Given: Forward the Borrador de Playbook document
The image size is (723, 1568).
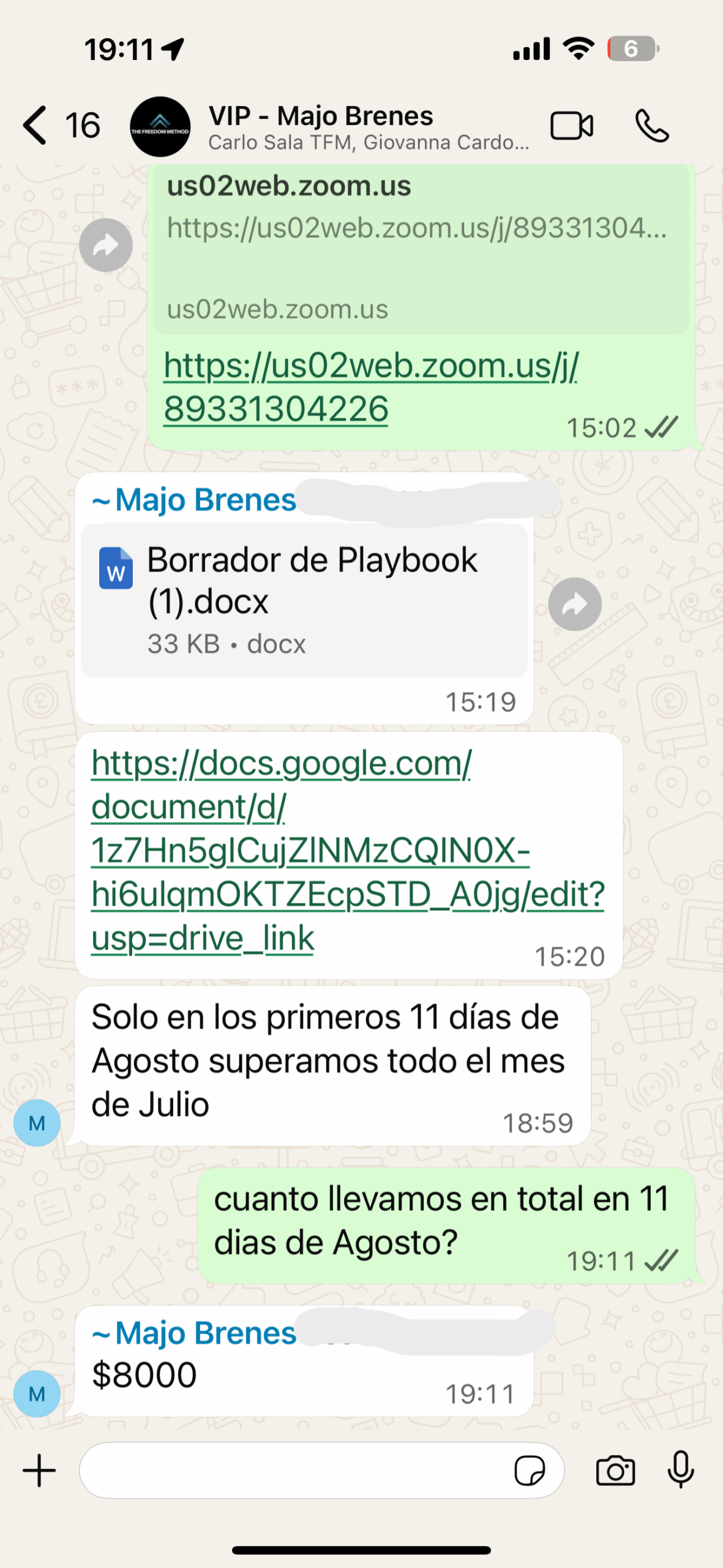Looking at the screenshot, I should (x=575, y=604).
